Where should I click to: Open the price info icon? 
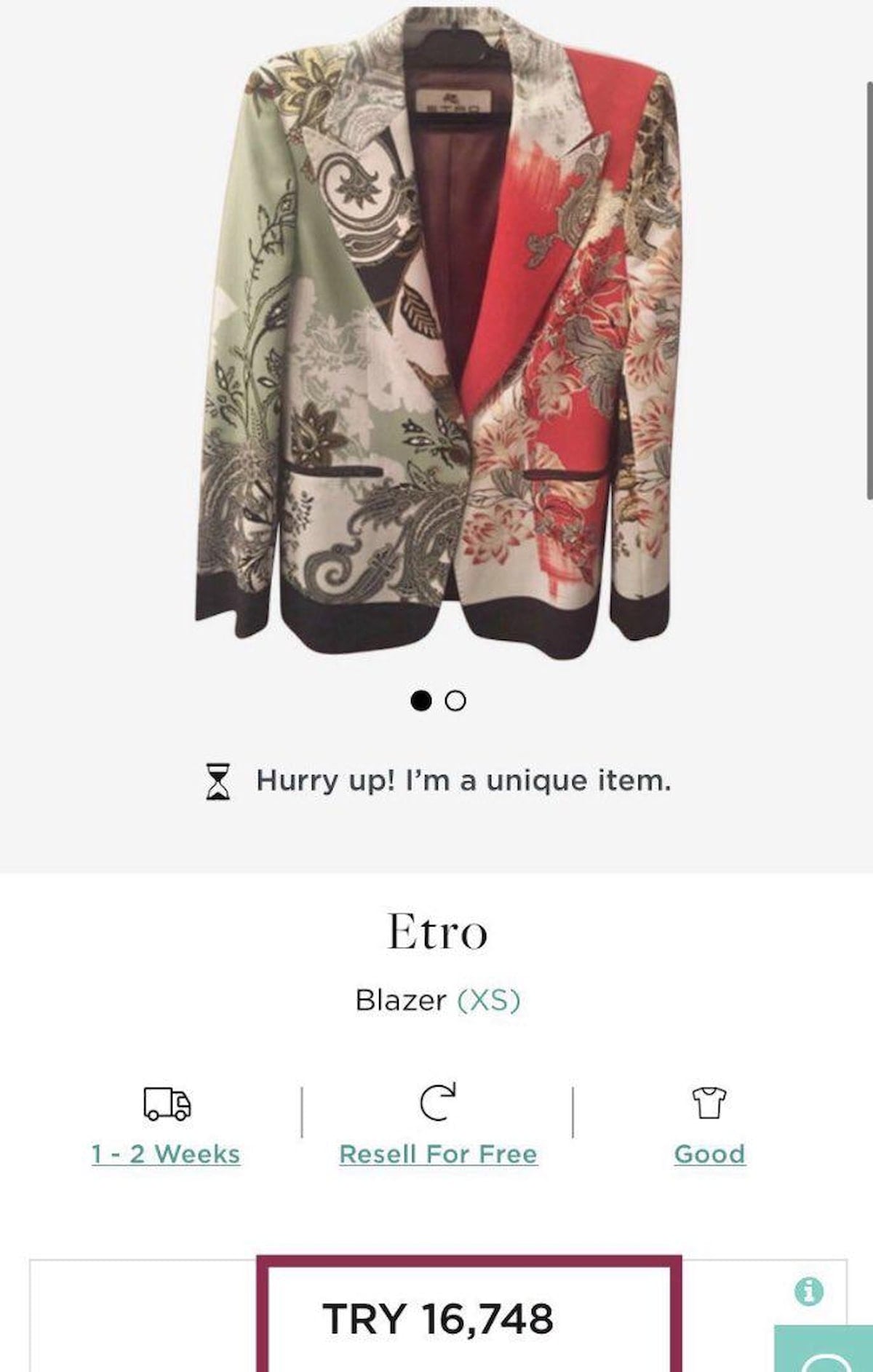[x=808, y=1291]
